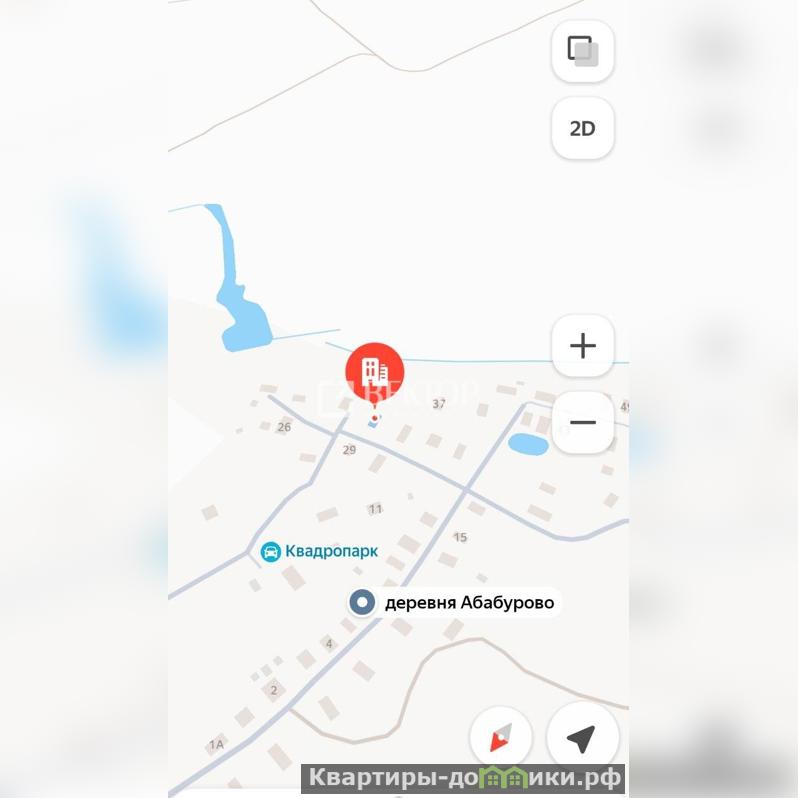Open the map layers selector
This screenshot has width=798, height=798.
(x=583, y=50)
